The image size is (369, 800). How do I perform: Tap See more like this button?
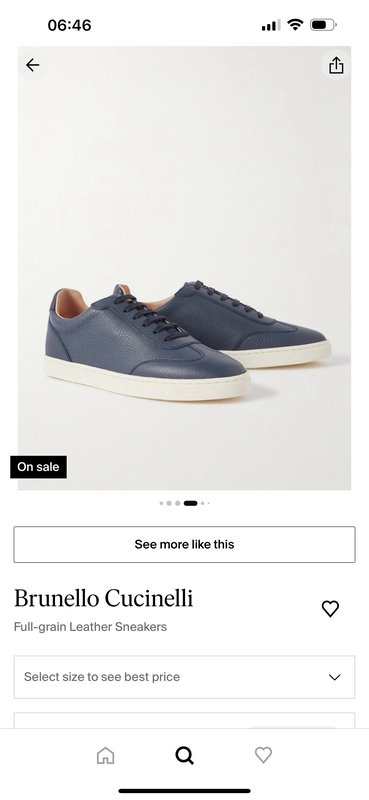(184, 544)
